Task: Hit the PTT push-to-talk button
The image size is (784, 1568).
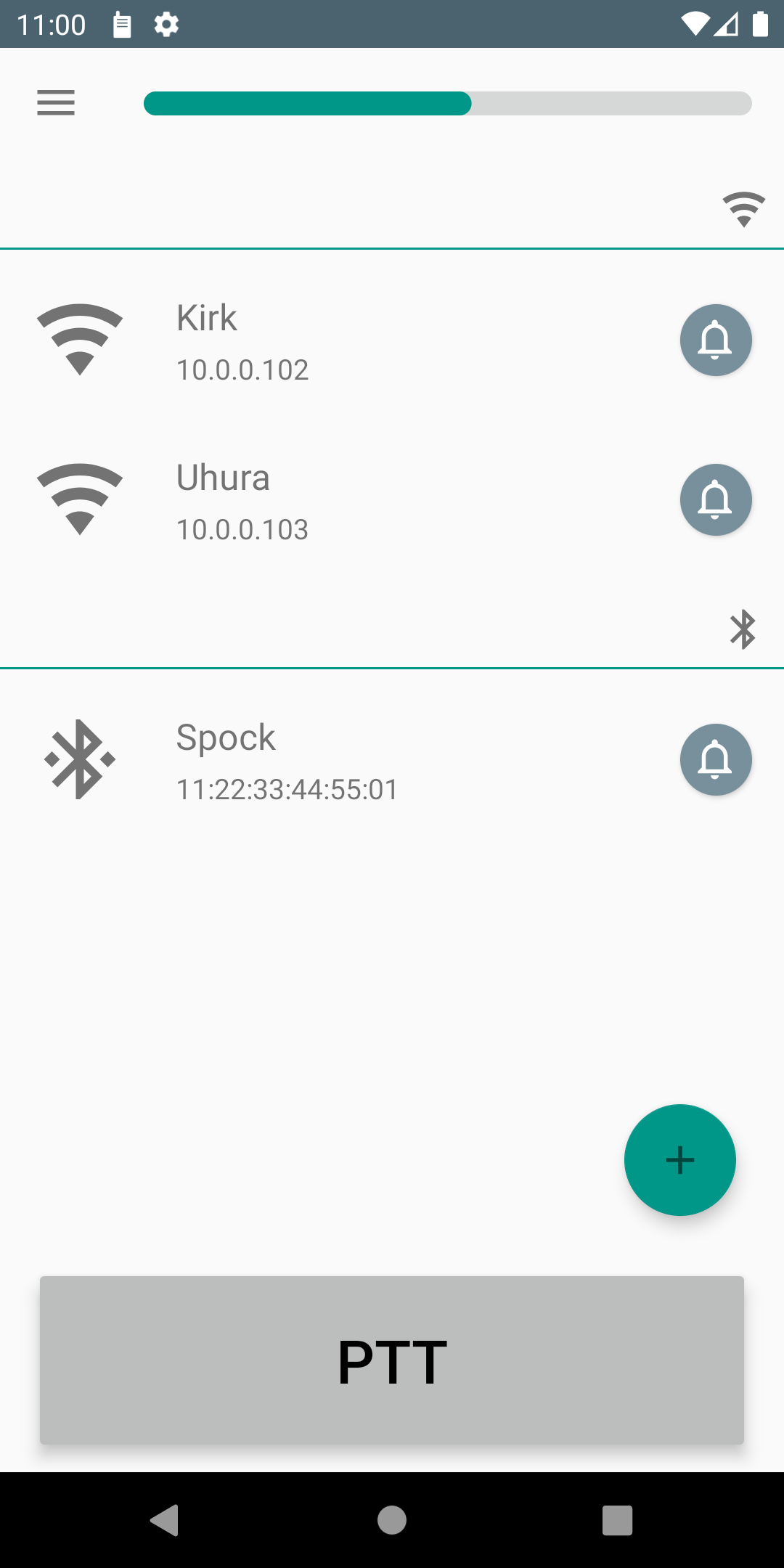Action: coord(392,1360)
